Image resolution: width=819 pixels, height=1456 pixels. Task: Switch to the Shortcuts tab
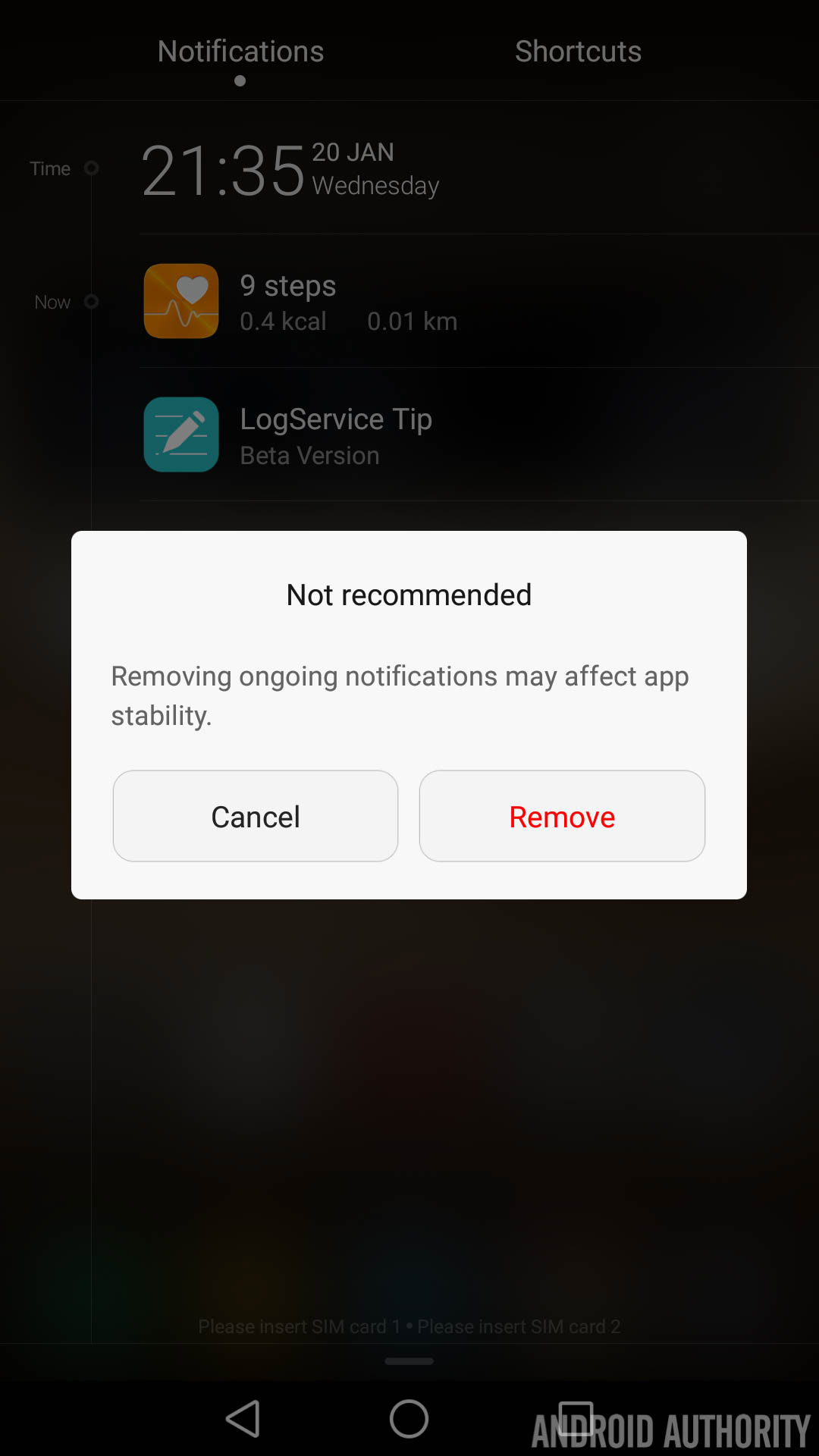pos(578,52)
